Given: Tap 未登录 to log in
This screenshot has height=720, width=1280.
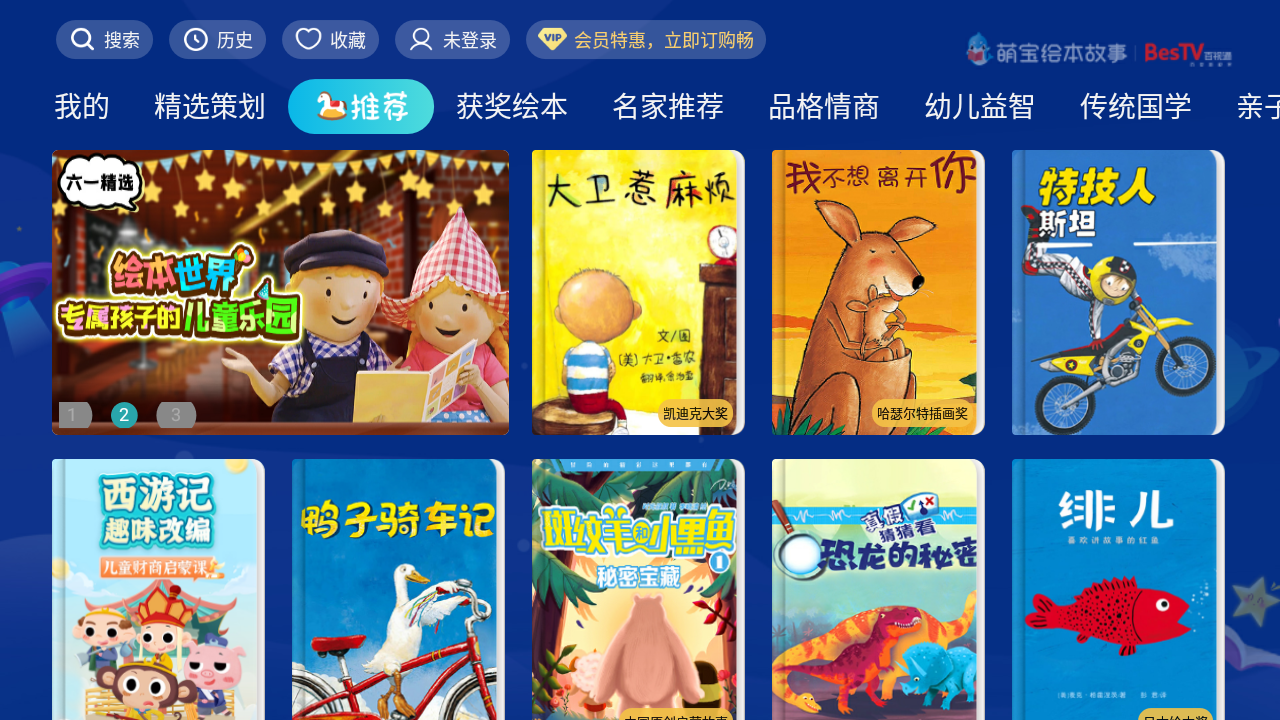Looking at the screenshot, I should [453, 40].
